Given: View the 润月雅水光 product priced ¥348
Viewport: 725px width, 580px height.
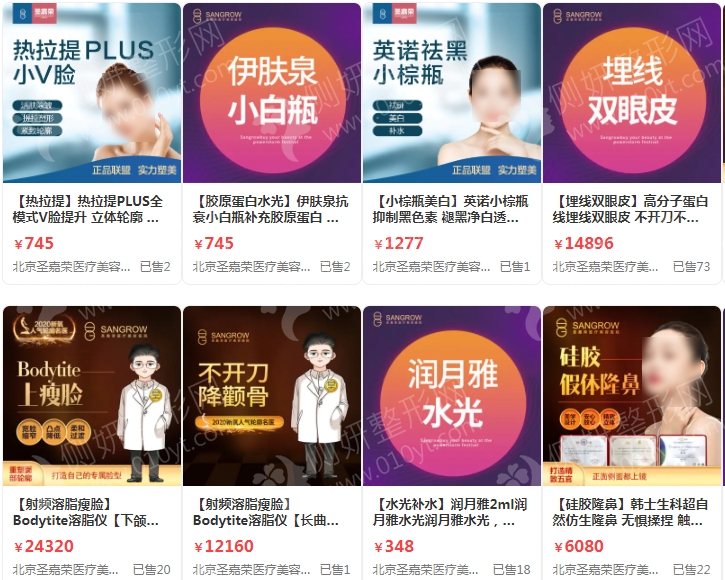Looking at the screenshot, I should pyautogui.click(x=451, y=396).
